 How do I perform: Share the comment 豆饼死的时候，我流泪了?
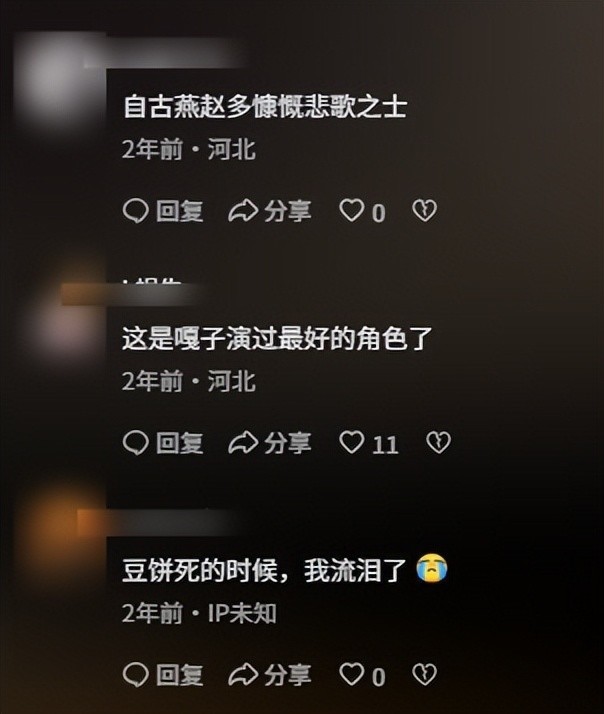(270, 675)
